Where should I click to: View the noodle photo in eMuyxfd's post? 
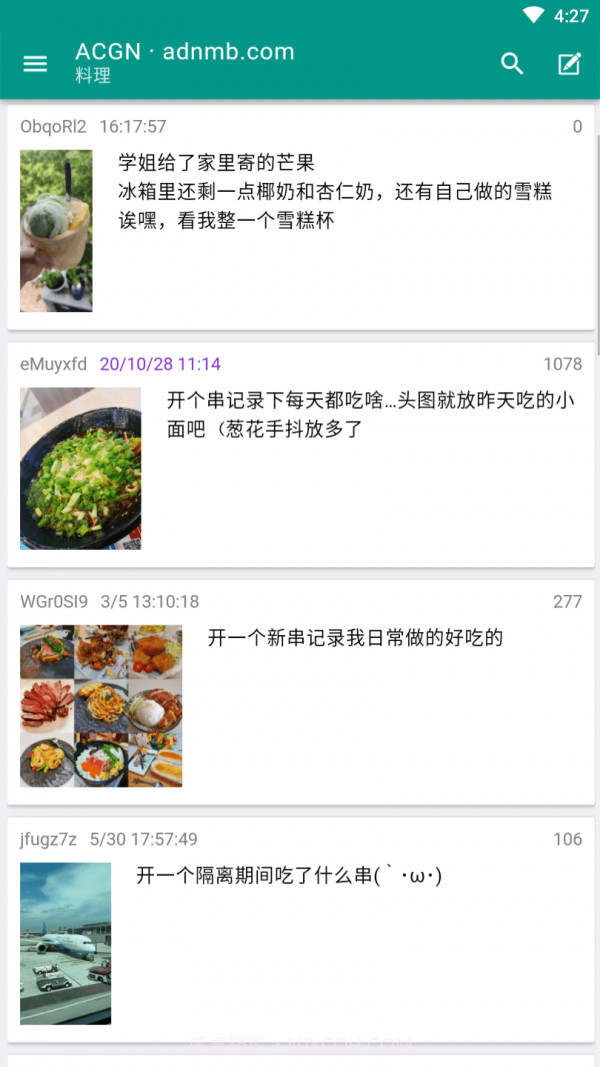coord(80,468)
